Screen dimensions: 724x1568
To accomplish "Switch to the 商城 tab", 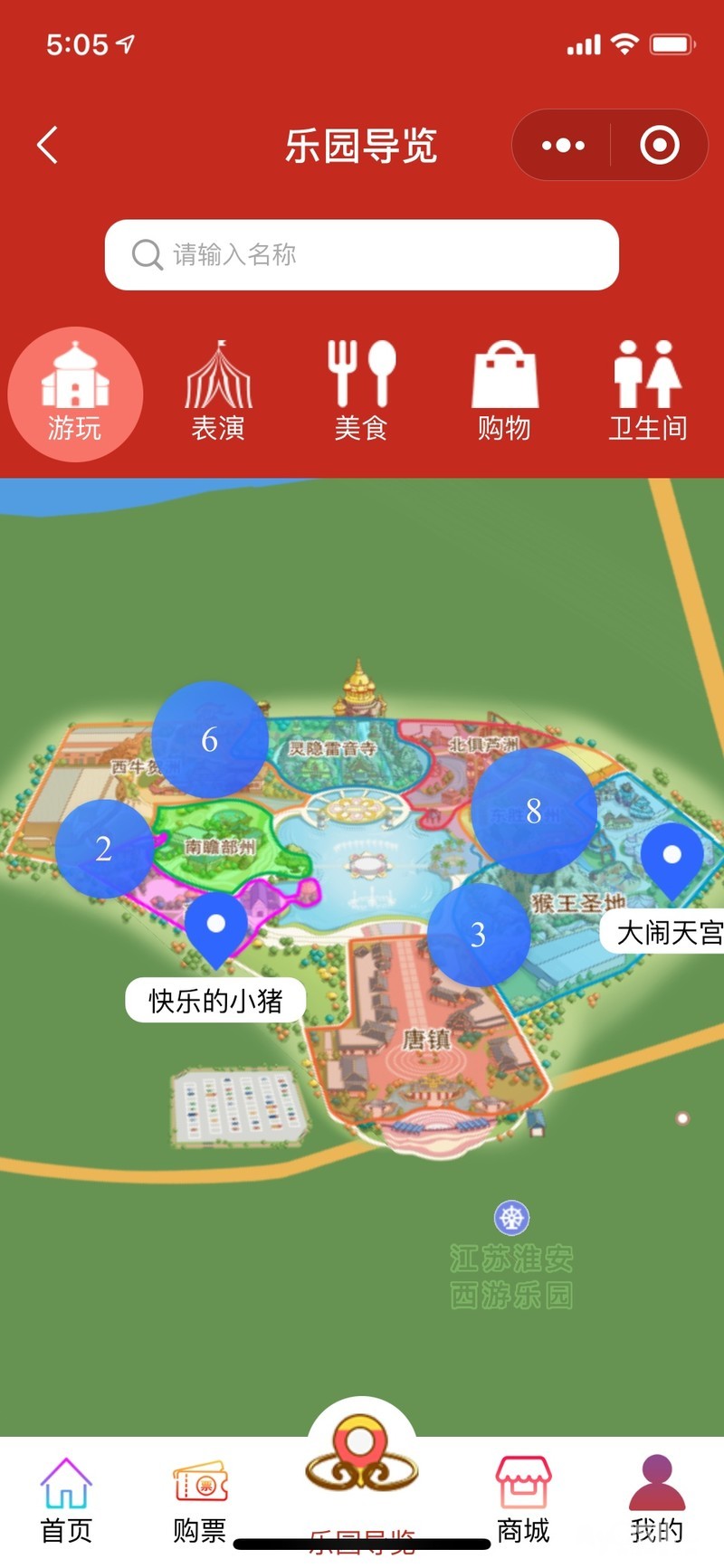I will pyautogui.click(x=523, y=1502).
